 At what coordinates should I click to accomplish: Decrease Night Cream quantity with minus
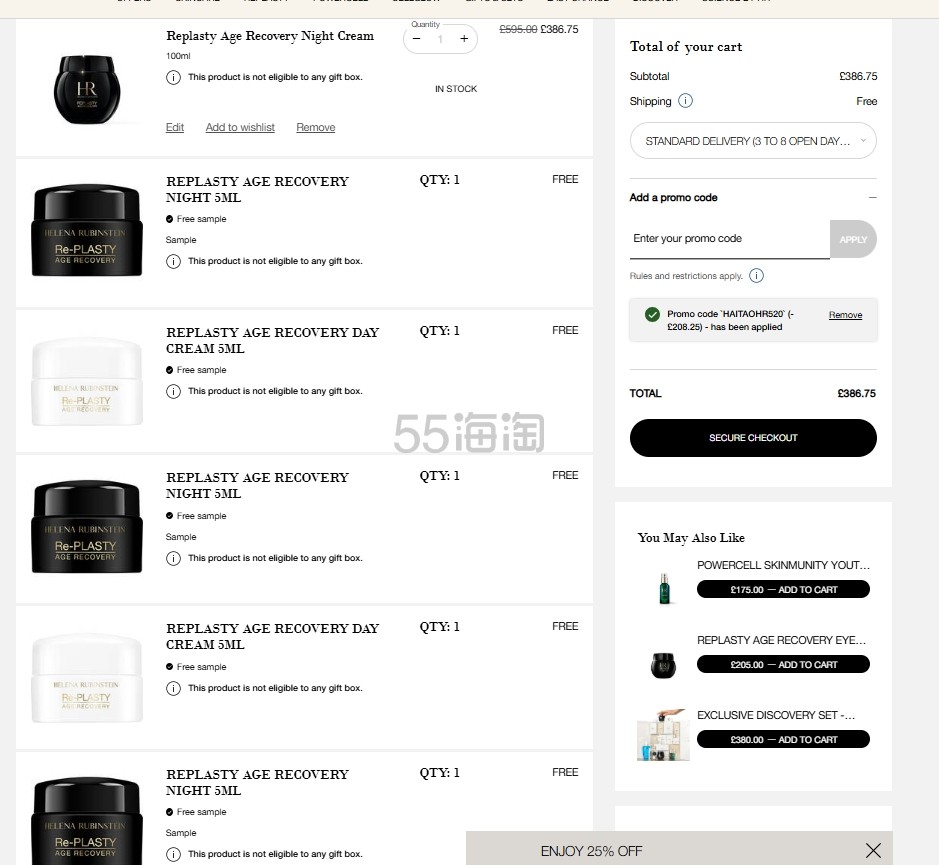coord(416,39)
